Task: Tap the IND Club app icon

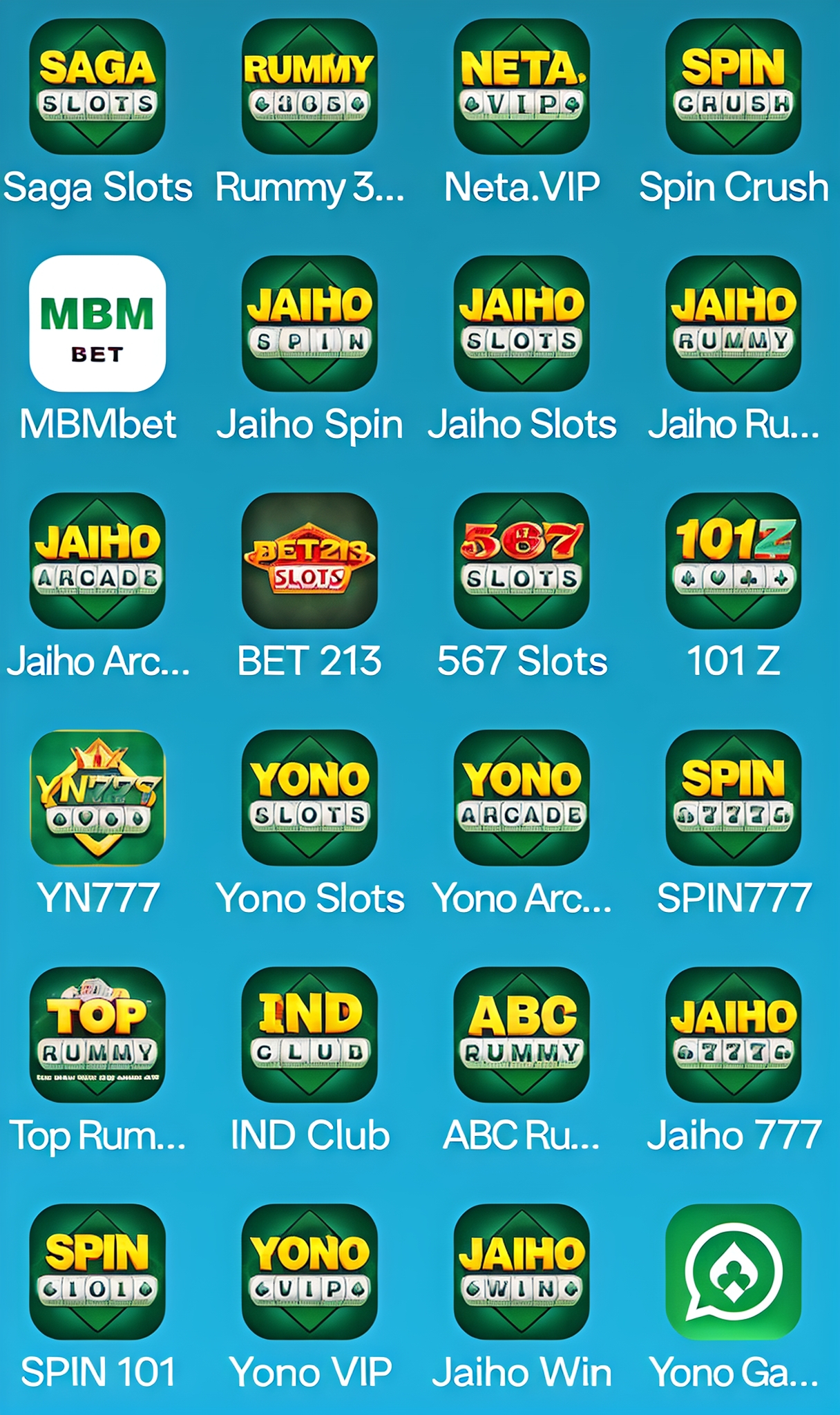Action: point(309,1034)
